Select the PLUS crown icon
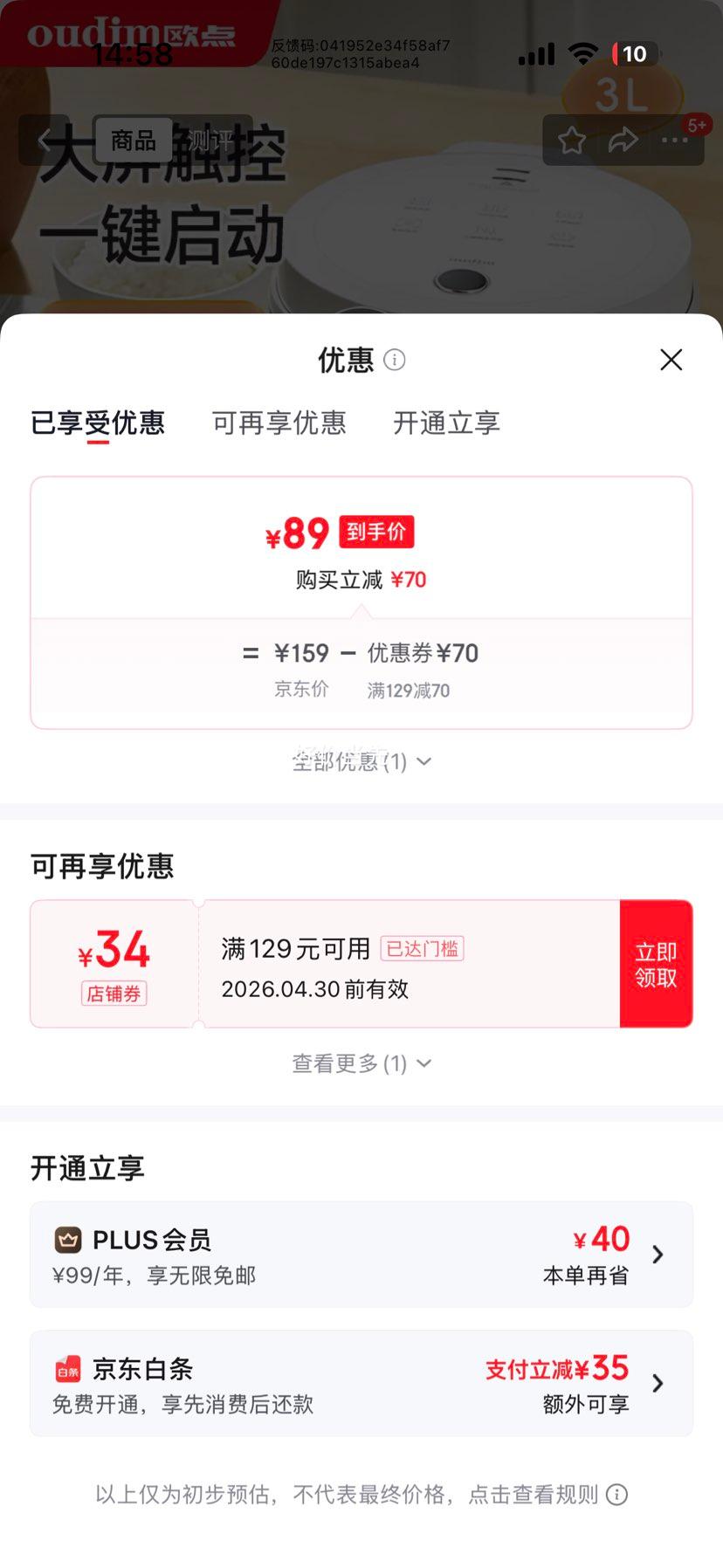This screenshot has height=1568, width=723. coord(69,1240)
